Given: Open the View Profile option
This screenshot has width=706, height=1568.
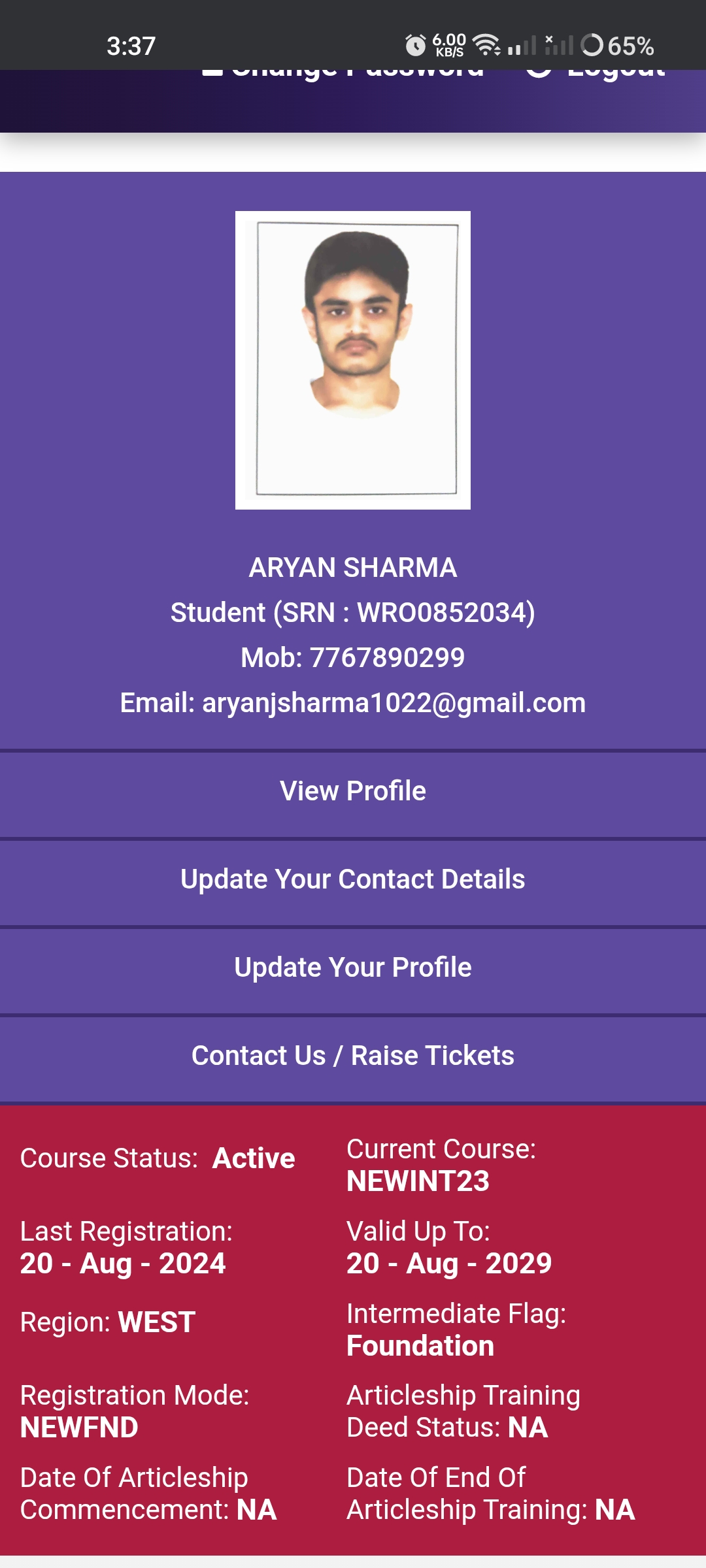Looking at the screenshot, I should (353, 791).
